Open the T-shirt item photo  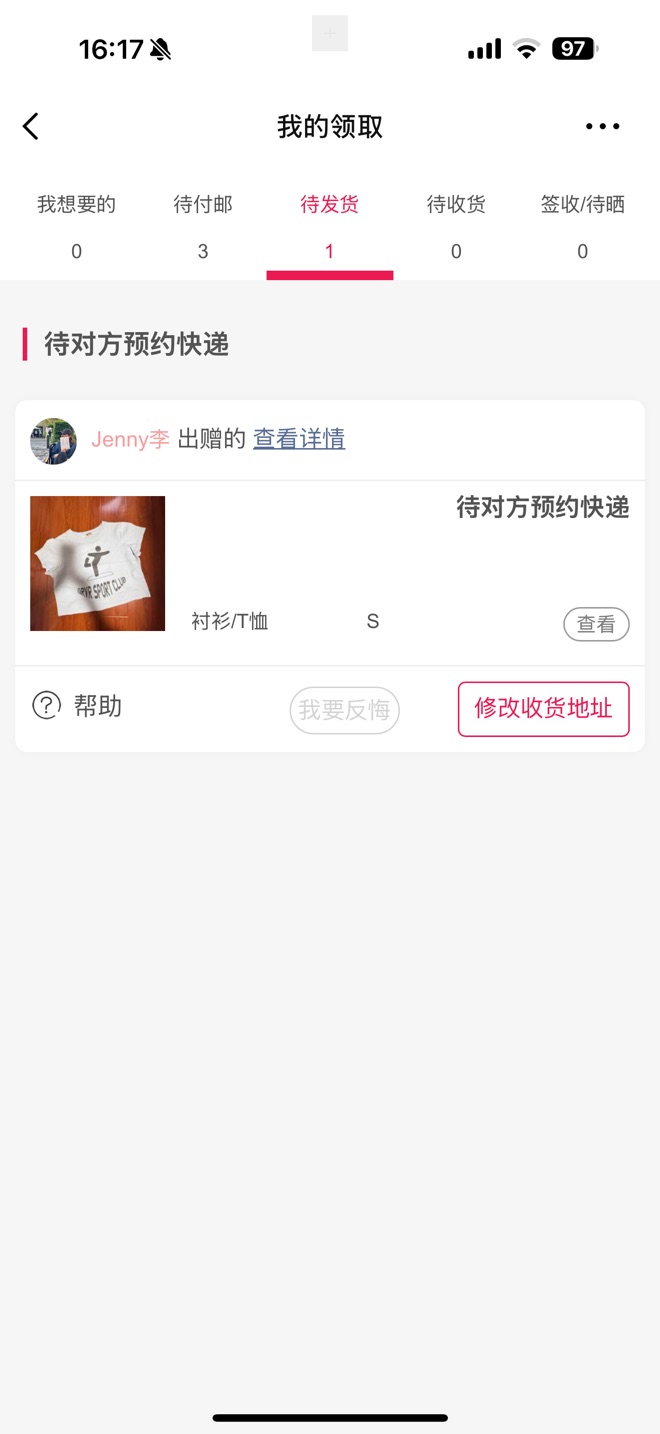pos(97,563)
